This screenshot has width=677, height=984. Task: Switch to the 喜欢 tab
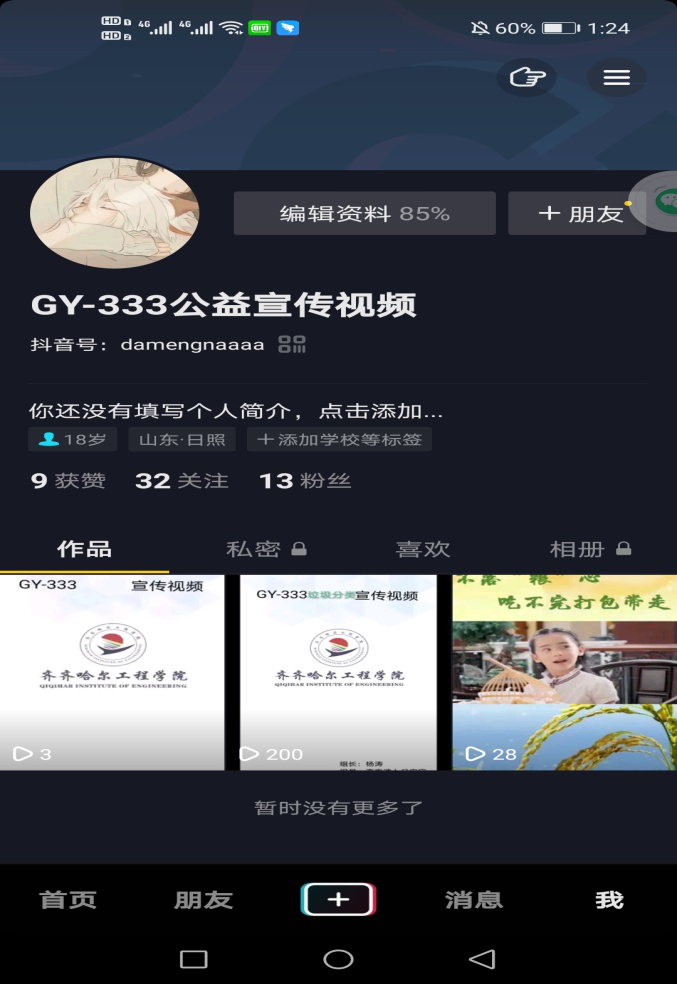pos(422,549)
